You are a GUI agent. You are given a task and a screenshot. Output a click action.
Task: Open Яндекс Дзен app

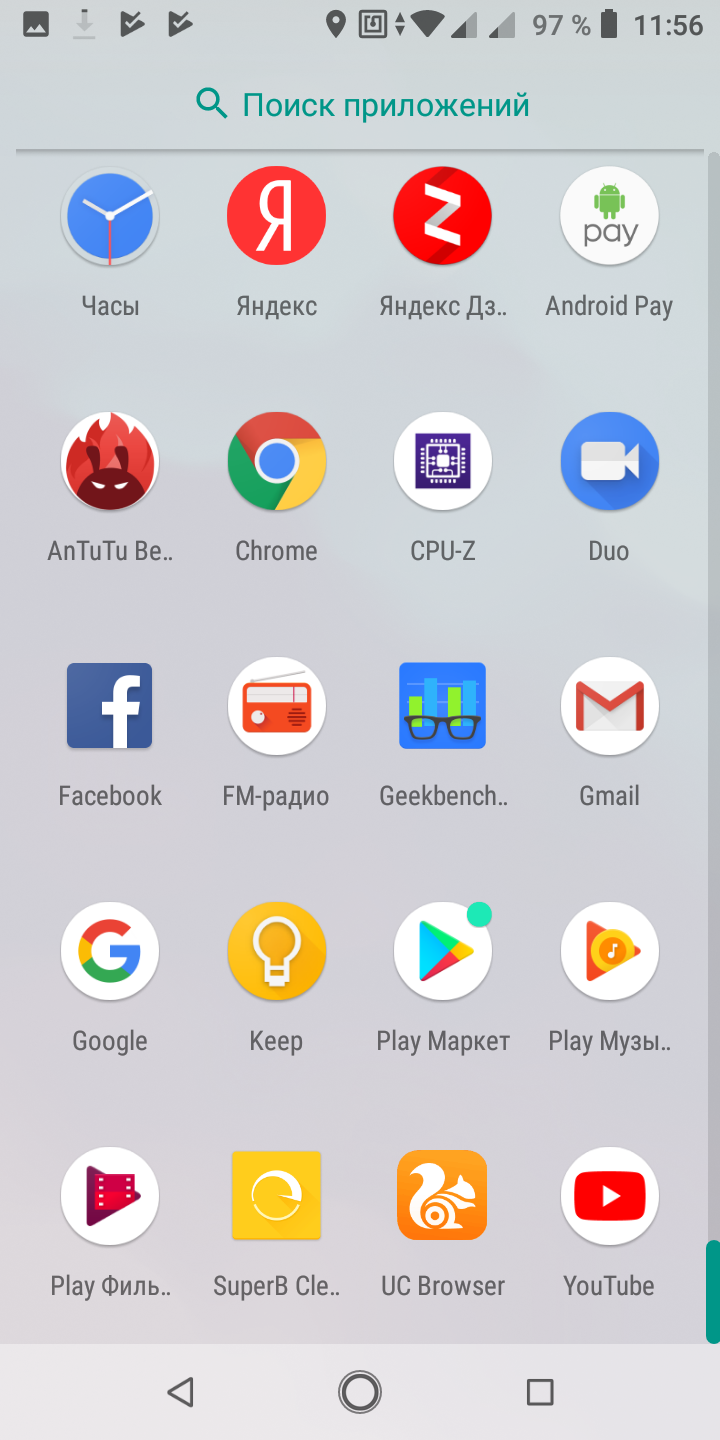442,217
